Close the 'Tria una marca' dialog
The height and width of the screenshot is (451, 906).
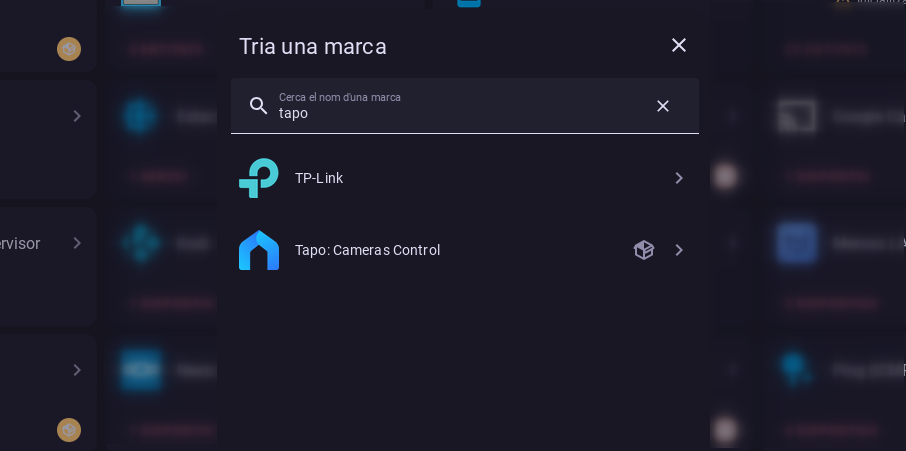click(x=679, y=45)
